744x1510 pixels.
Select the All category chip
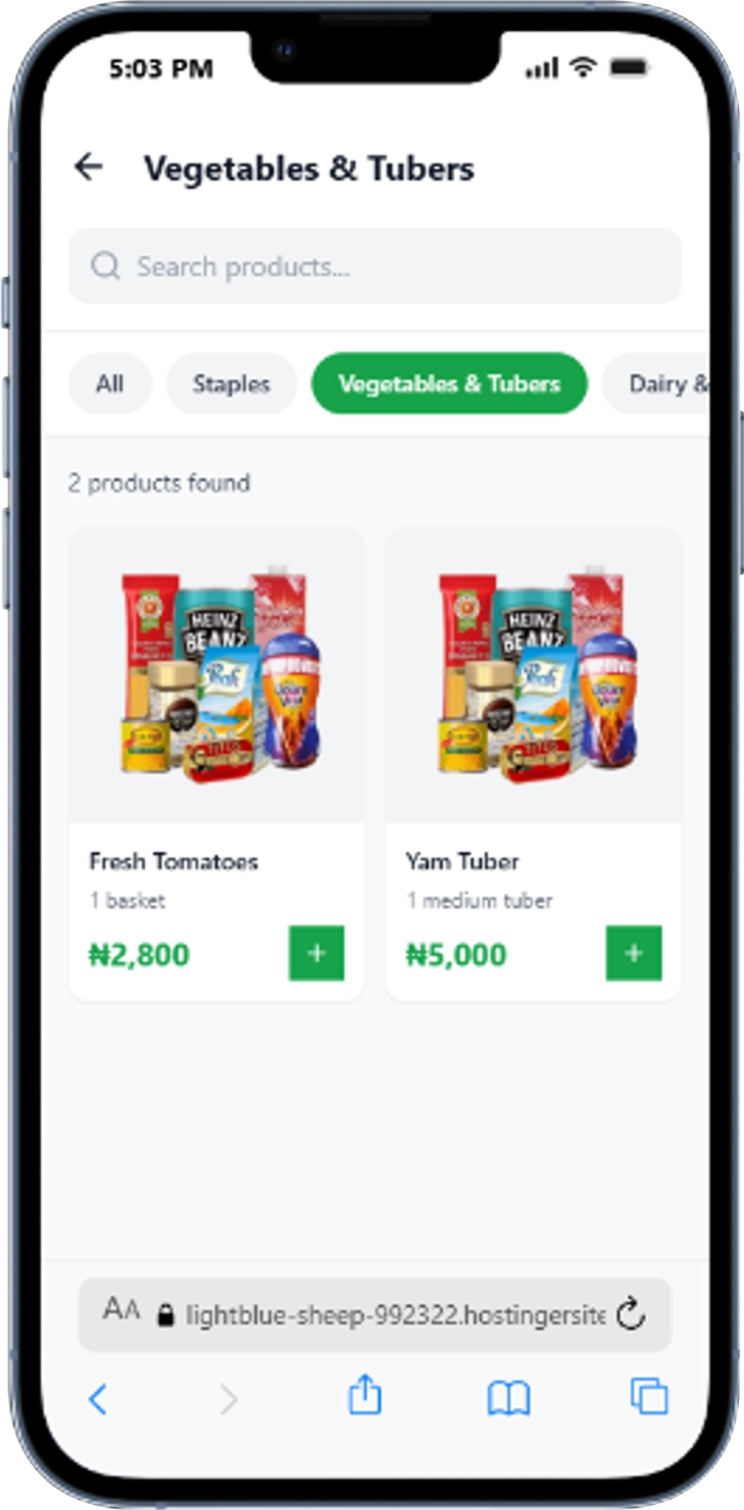[x=110, y=384]
